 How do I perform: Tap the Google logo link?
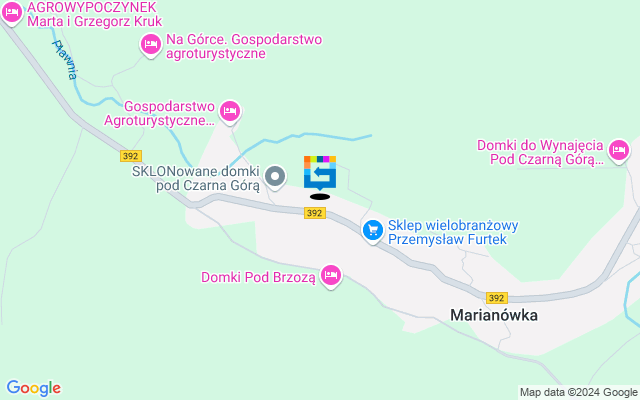click(33, 388)
